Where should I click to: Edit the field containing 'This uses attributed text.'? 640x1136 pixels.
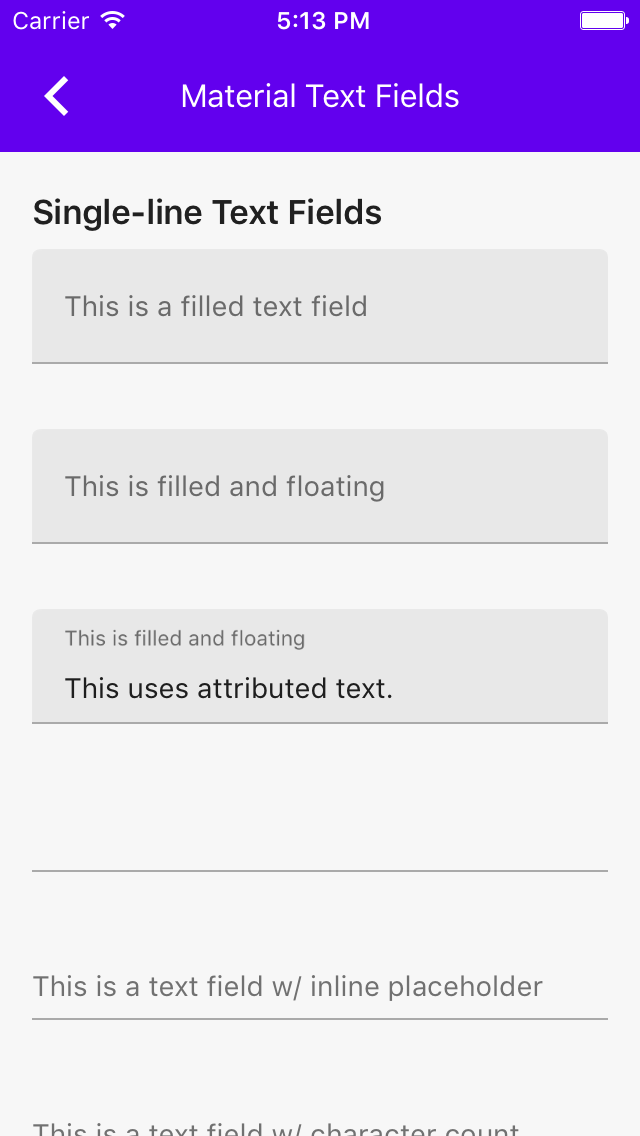pos(320,688)
